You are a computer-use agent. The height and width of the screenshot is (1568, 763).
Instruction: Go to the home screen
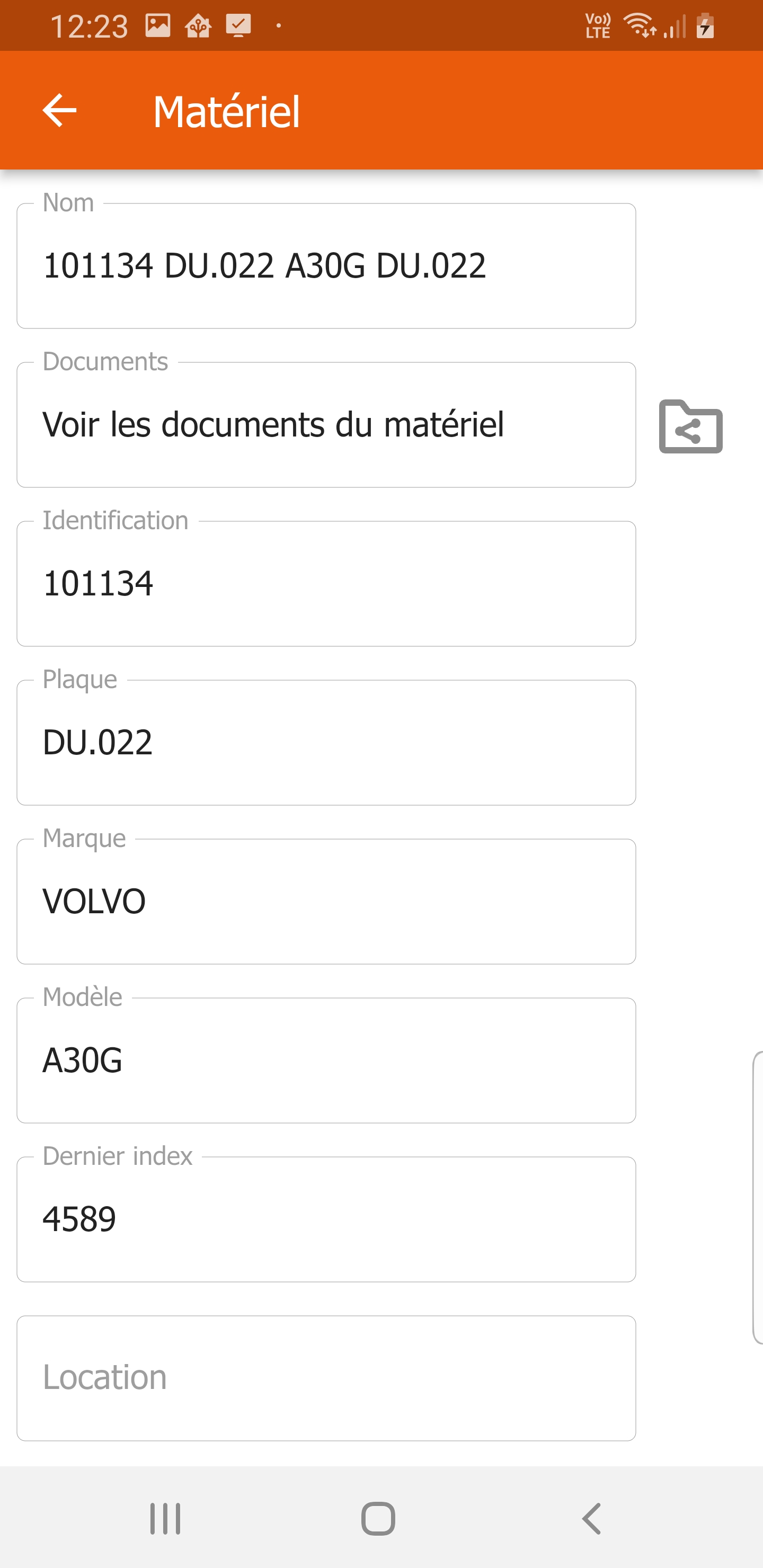pyautogui.click(x=378, y=1519)
